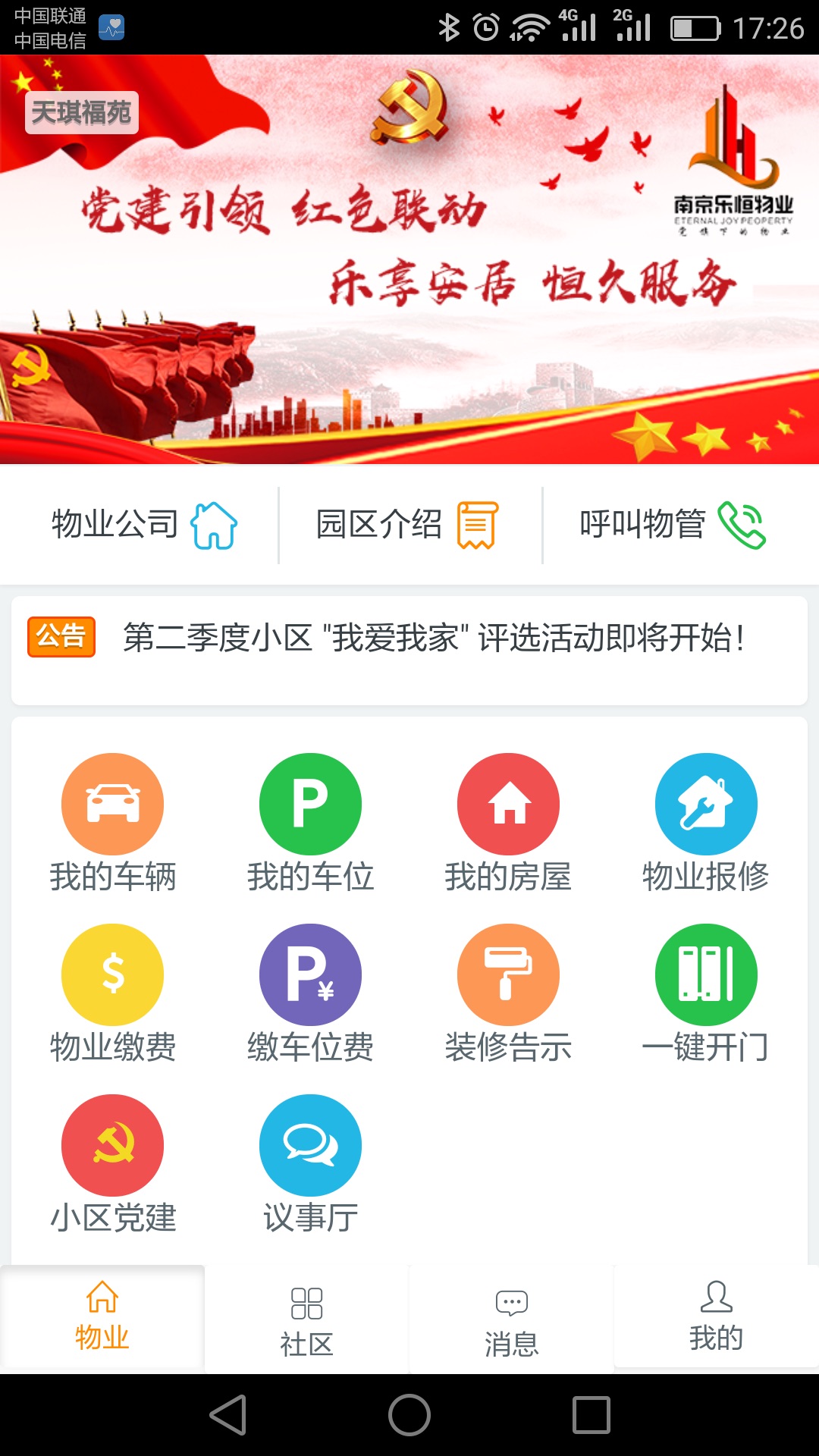Submit a 物业报修 repair request

pyautogui.click(x=706, y=824)
